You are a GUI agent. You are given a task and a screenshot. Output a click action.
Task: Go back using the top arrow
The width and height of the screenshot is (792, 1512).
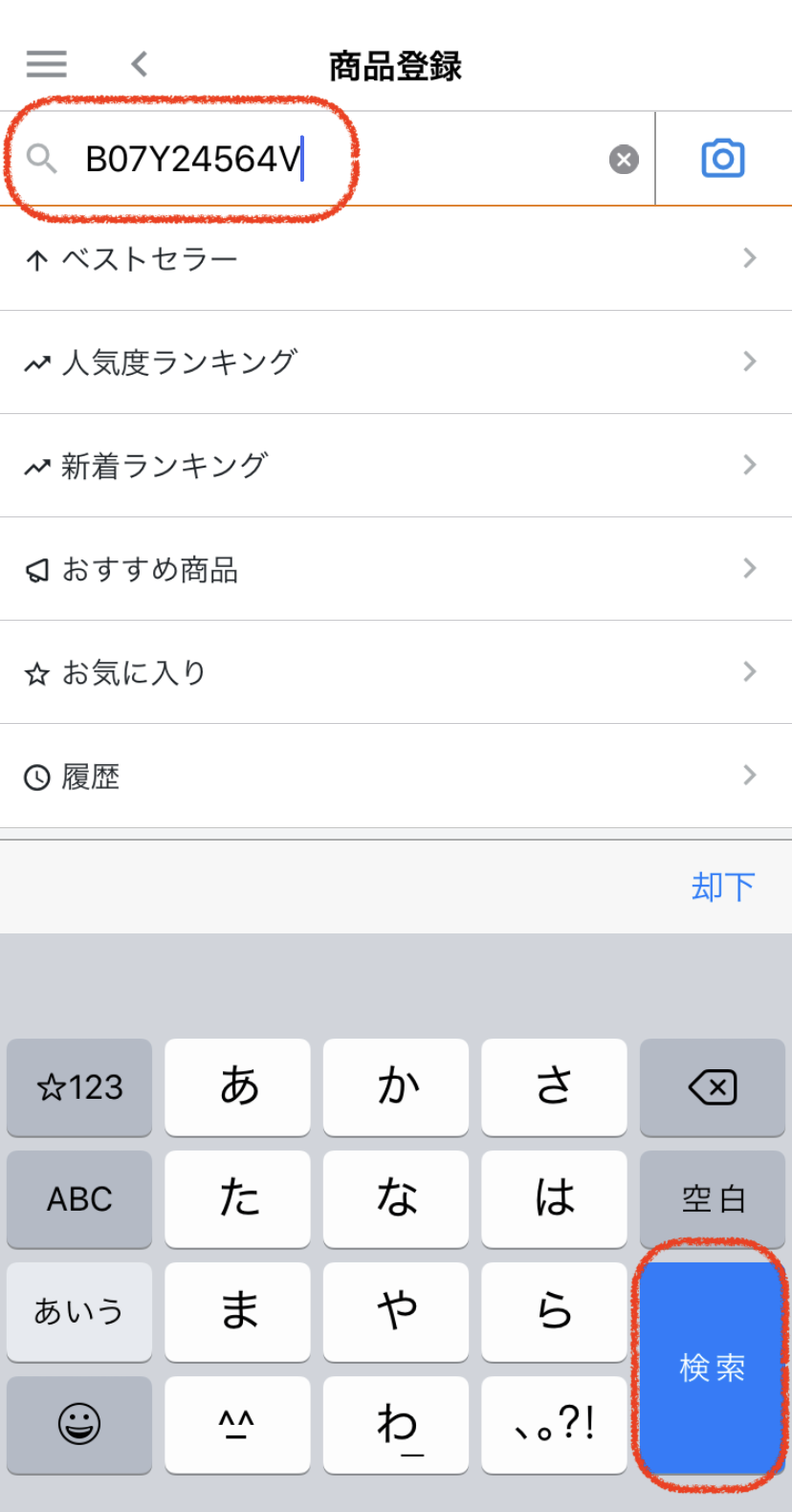tap(140, 64)
